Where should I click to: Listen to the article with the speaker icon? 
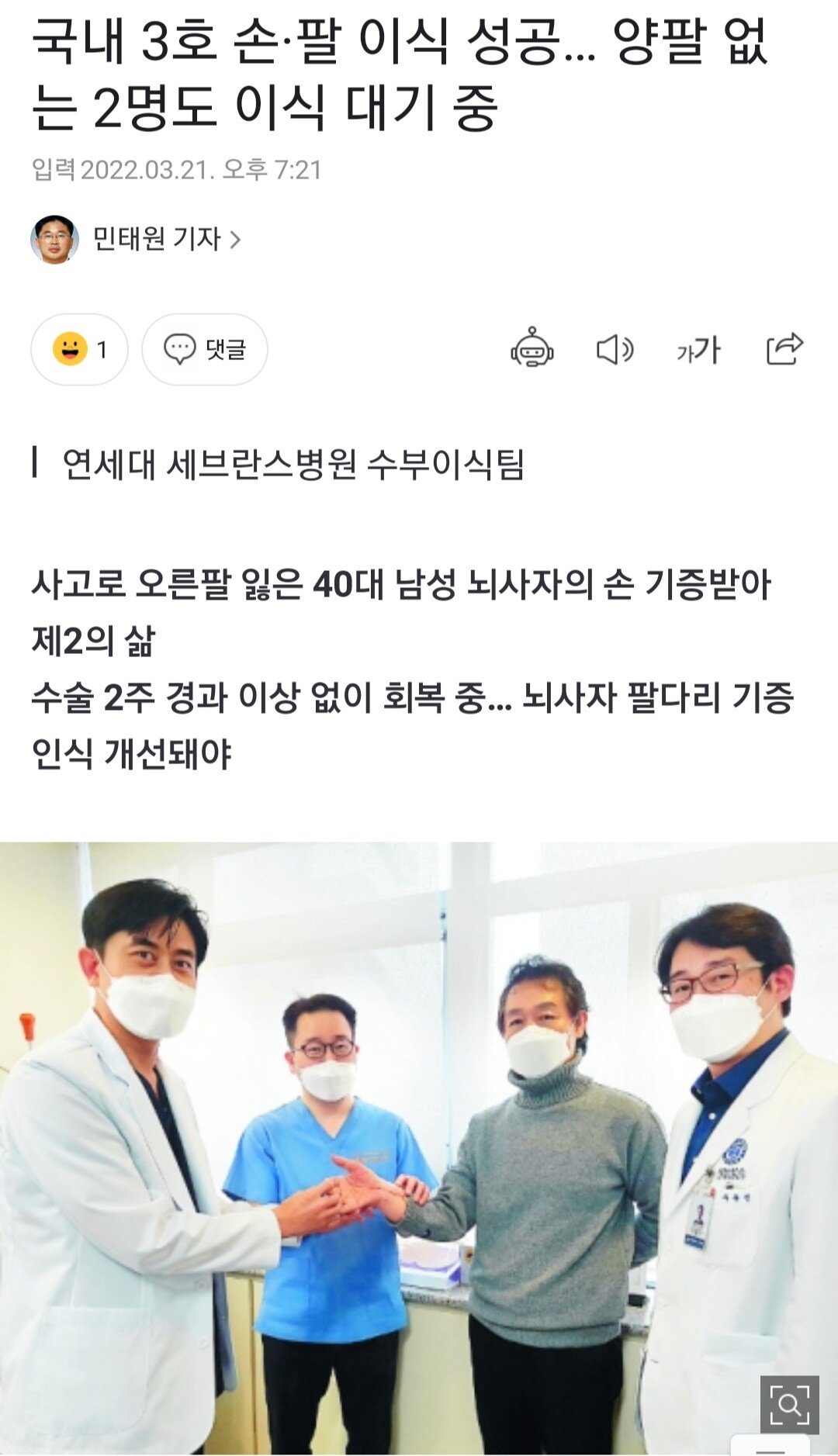click(615, 350)
